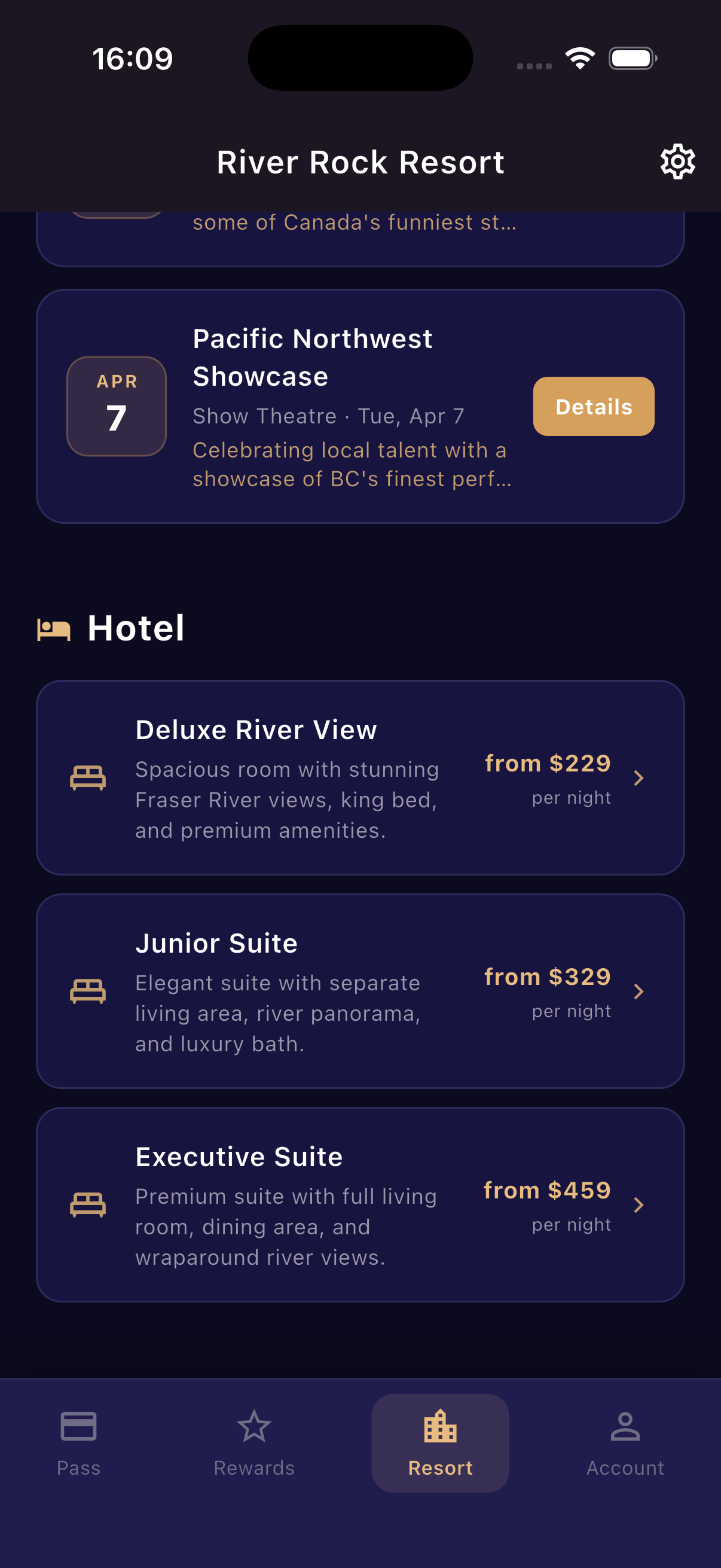Expand the Executive Suite chevron
This screenshot has width=721, height=1568.
coord(640,1204)
